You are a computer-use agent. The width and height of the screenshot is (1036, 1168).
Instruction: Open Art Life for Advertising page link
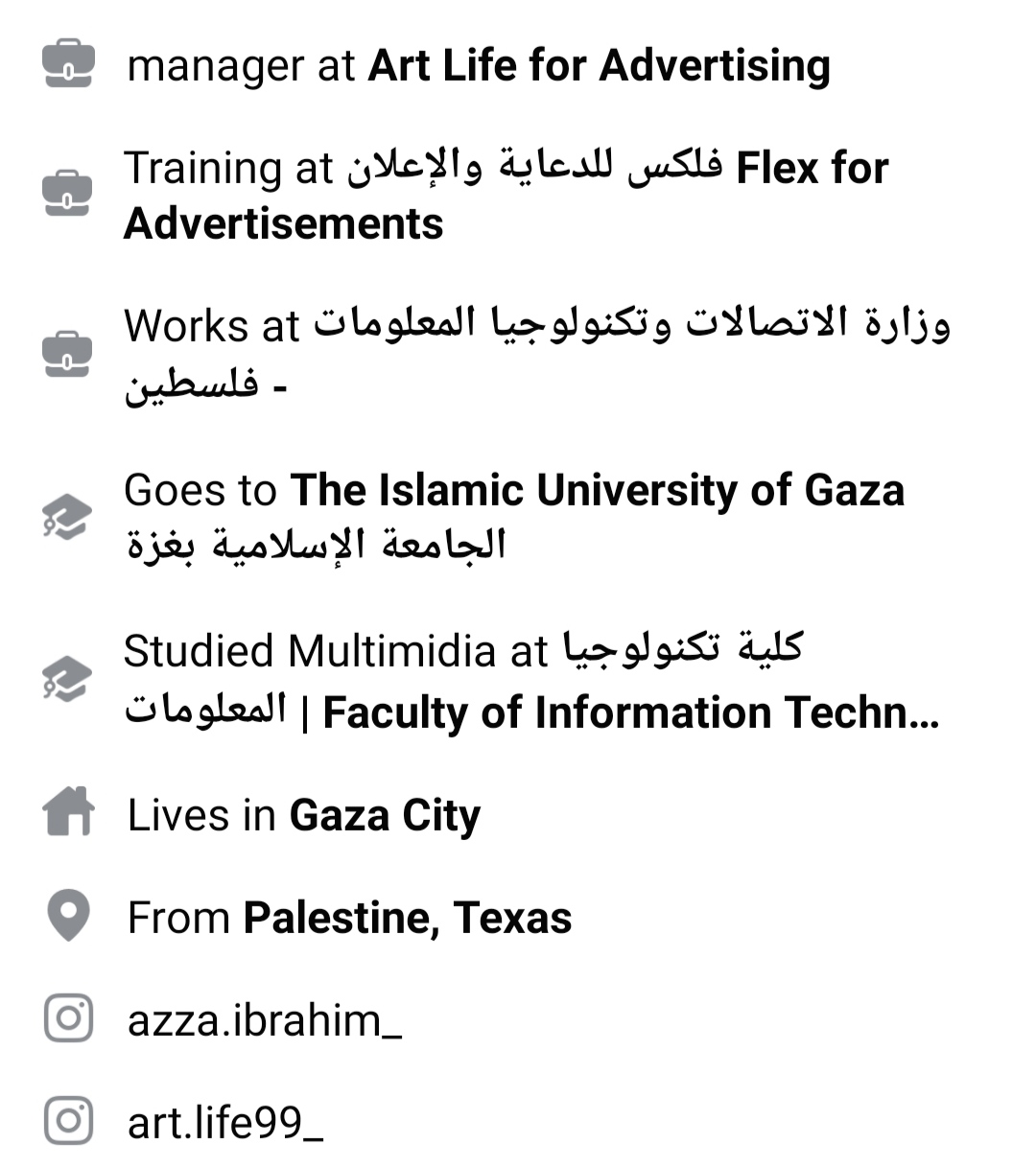click(599, 66)
